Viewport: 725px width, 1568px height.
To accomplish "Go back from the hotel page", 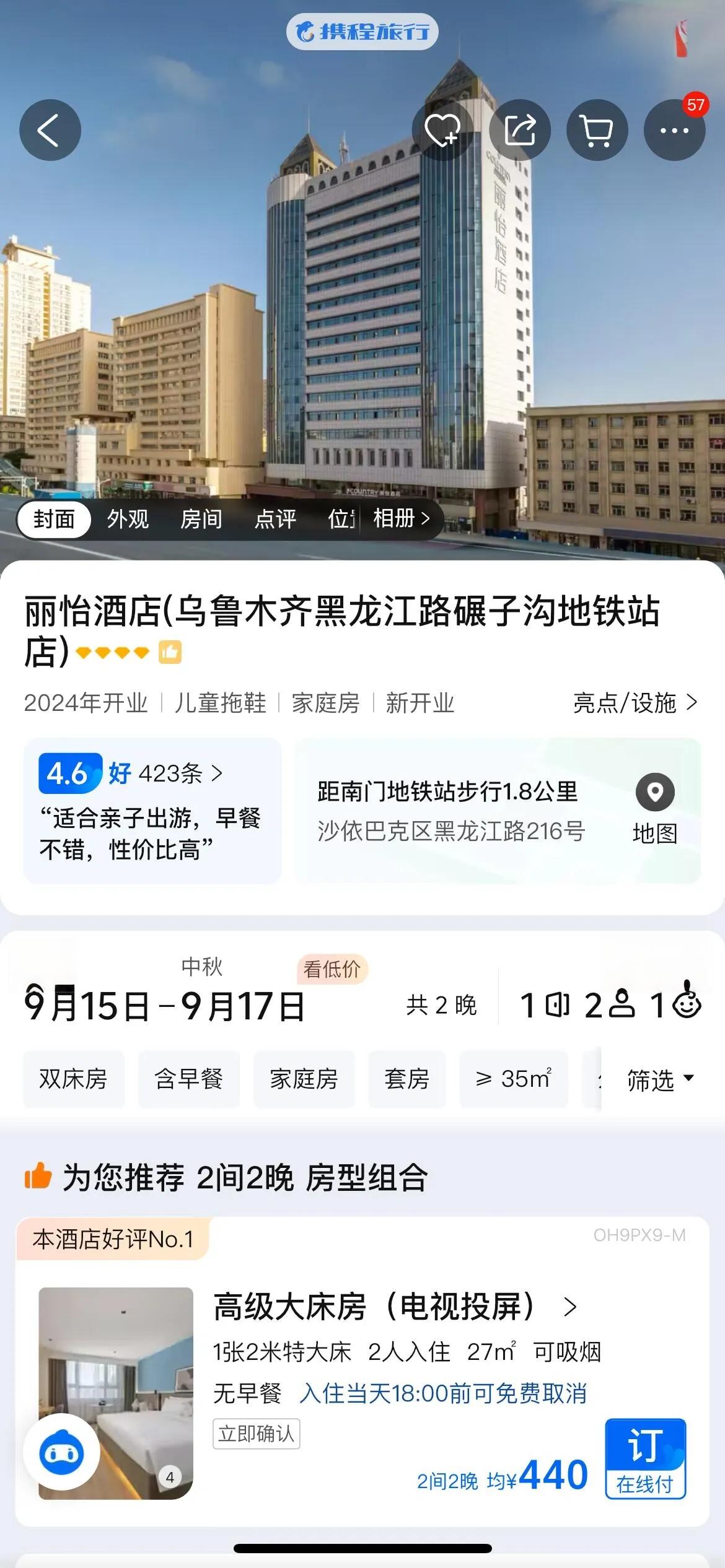I will pyautogui.click(x=50, y=130).
